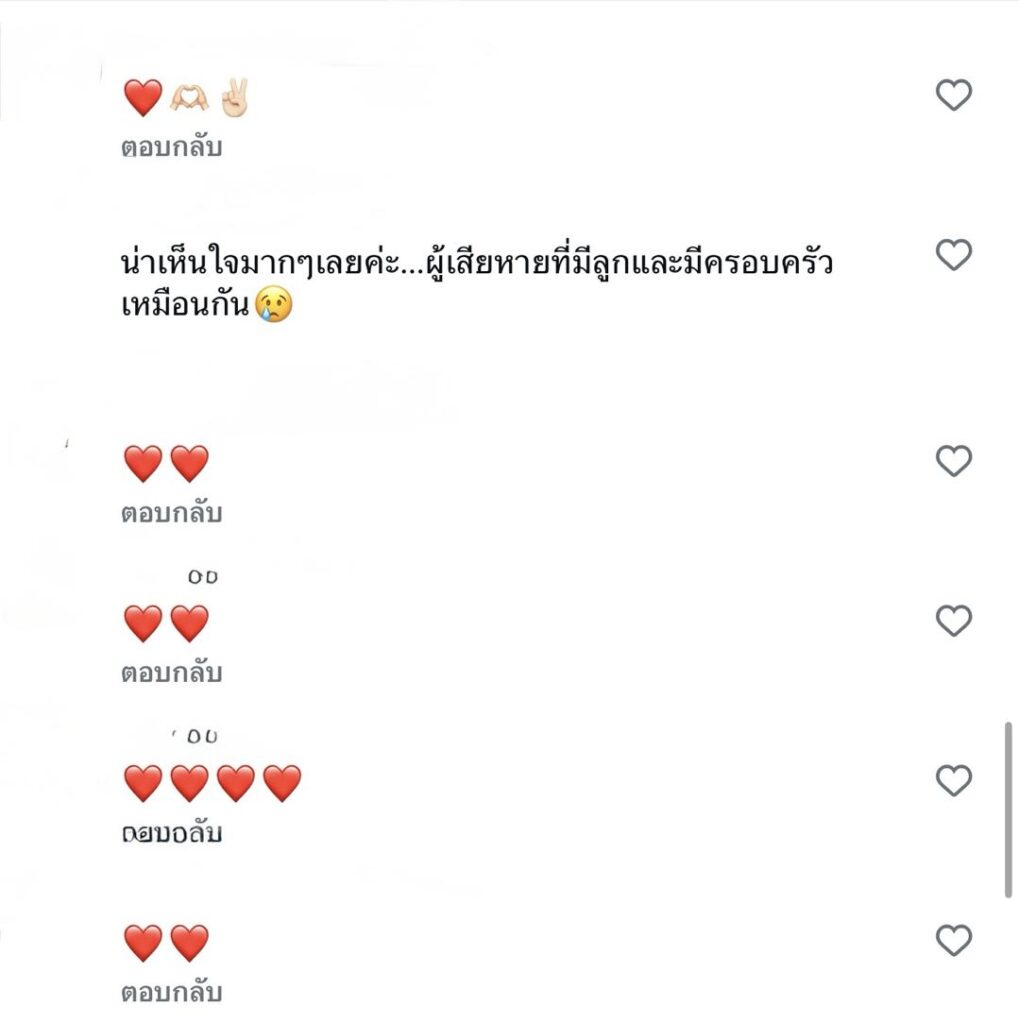Like the comment with heart-hands and victory emojis
Image resolution: width=1019 pixels, height=1024 pixels.
point(953,96)
